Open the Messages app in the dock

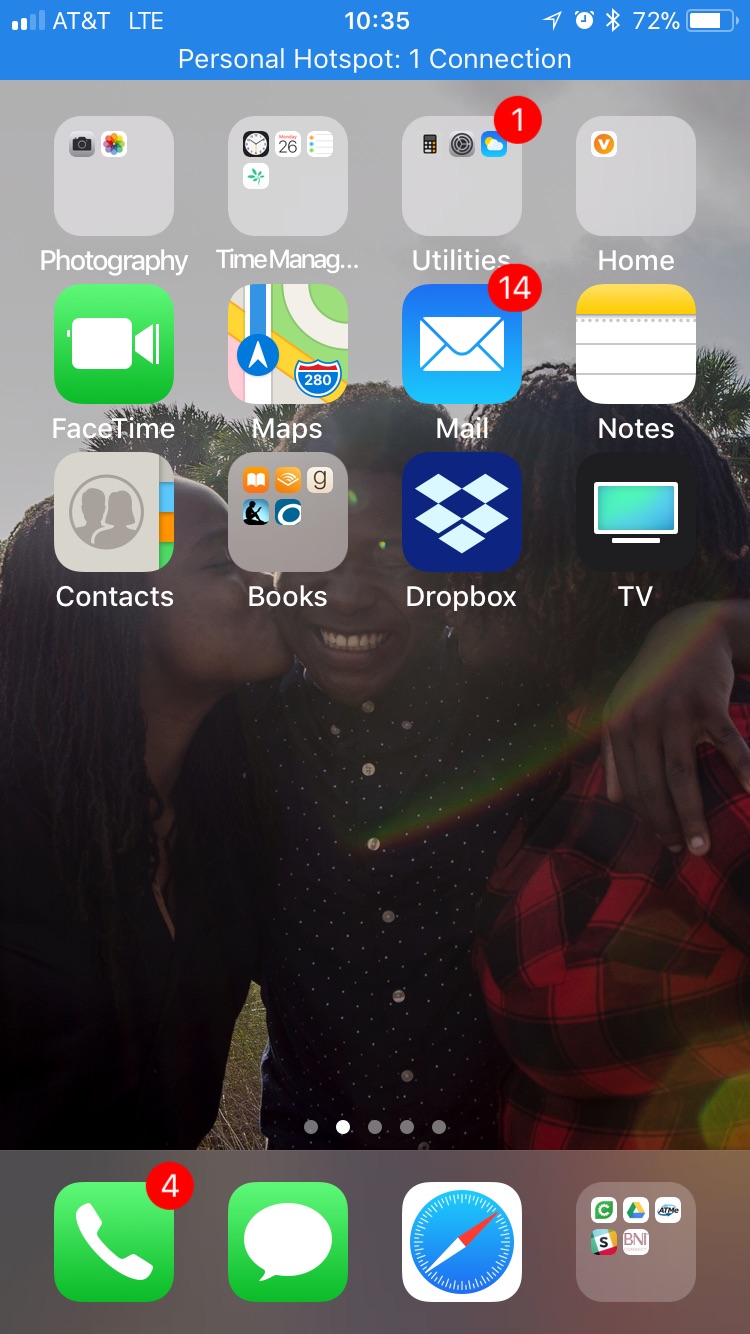(288, 1242)
